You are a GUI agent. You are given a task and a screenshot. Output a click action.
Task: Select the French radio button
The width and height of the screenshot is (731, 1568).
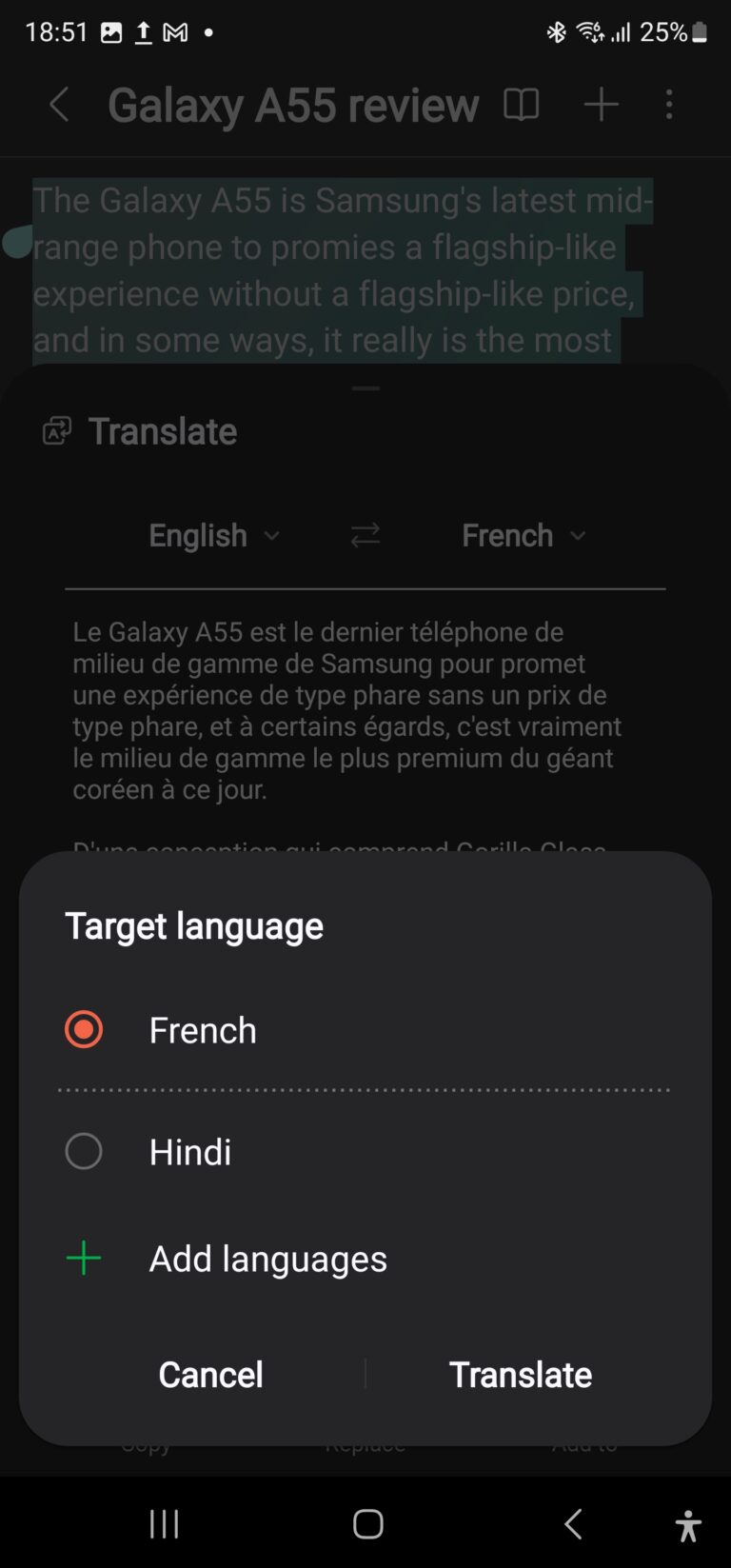84,1029
